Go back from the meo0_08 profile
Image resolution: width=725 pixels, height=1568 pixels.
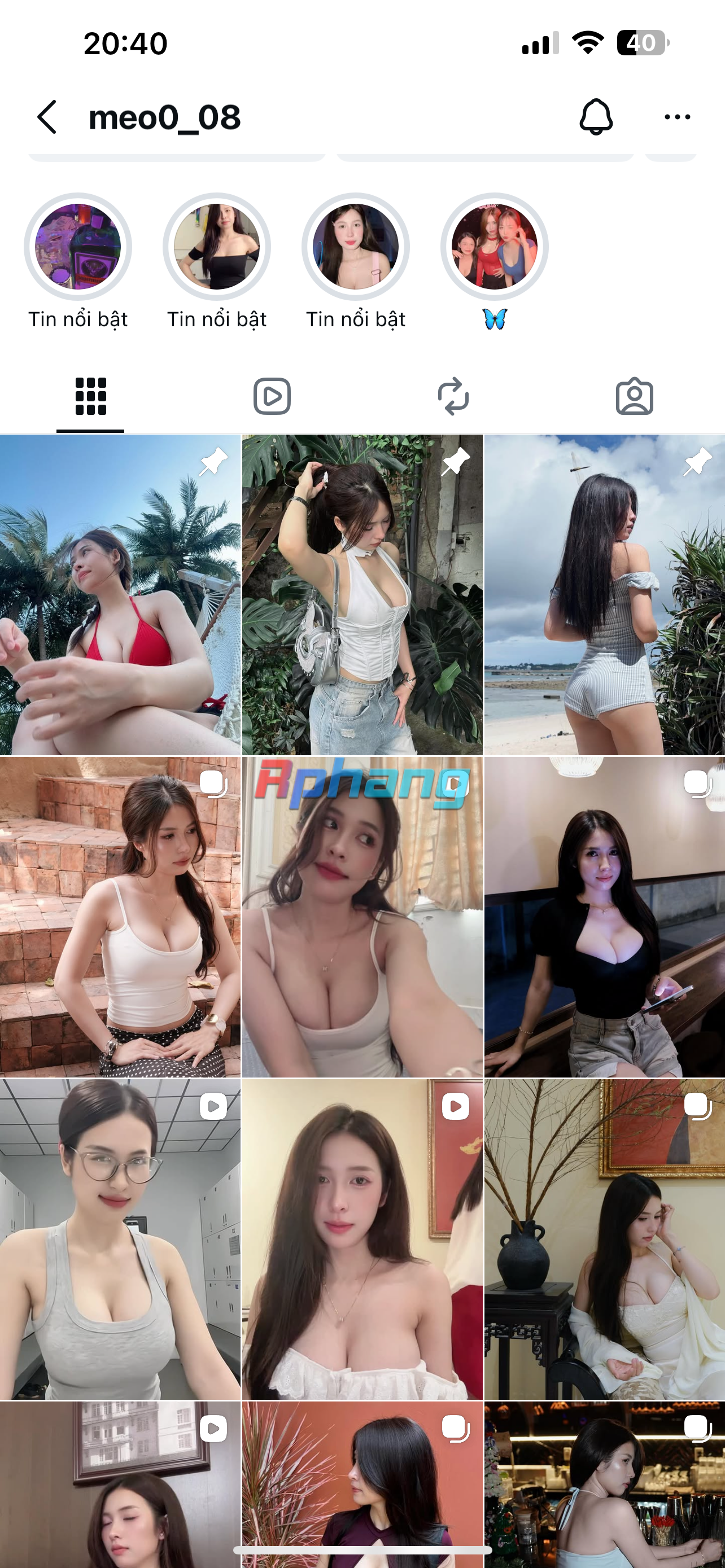coord(47,117)
